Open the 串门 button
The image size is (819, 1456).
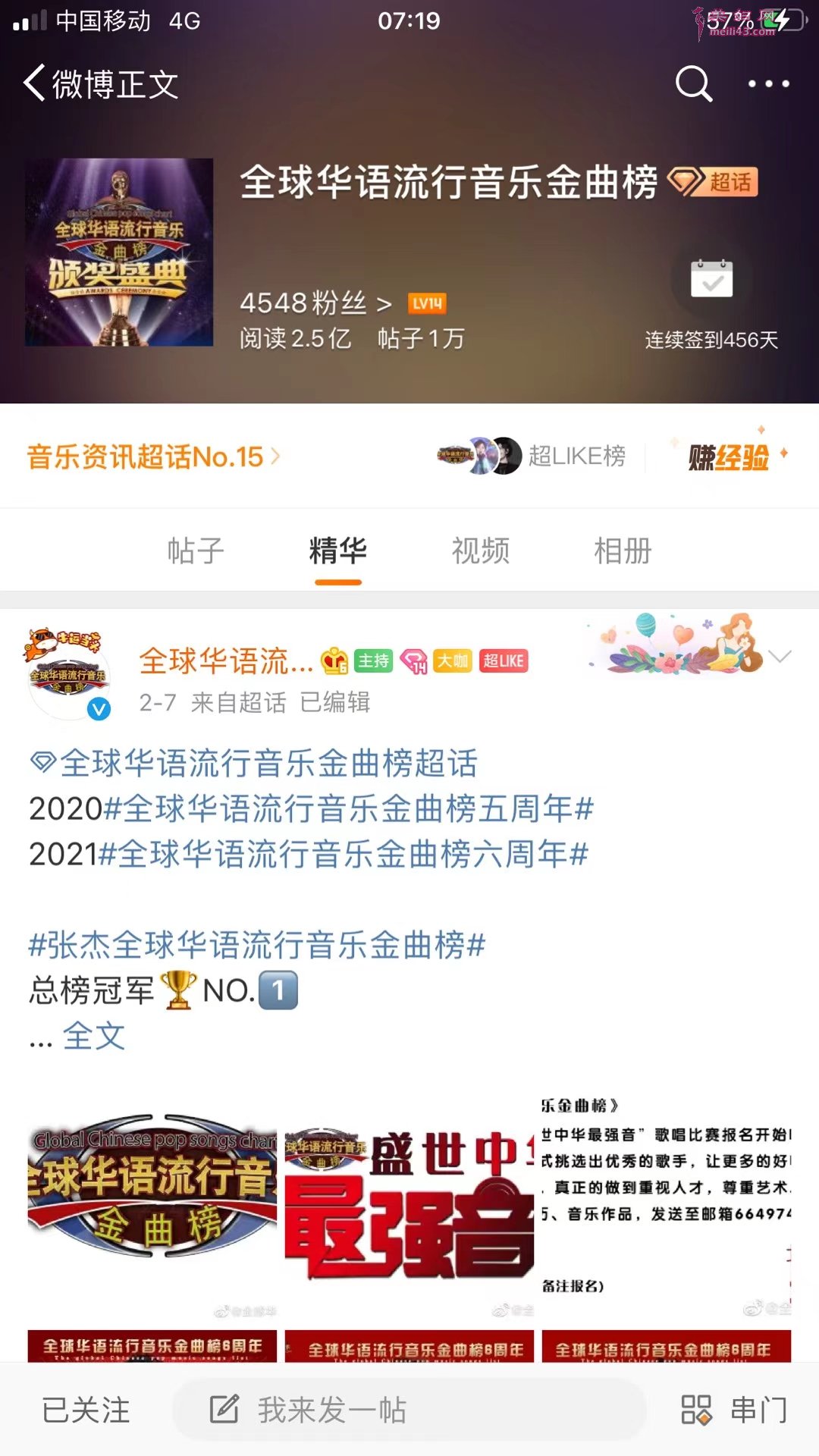734,1410
